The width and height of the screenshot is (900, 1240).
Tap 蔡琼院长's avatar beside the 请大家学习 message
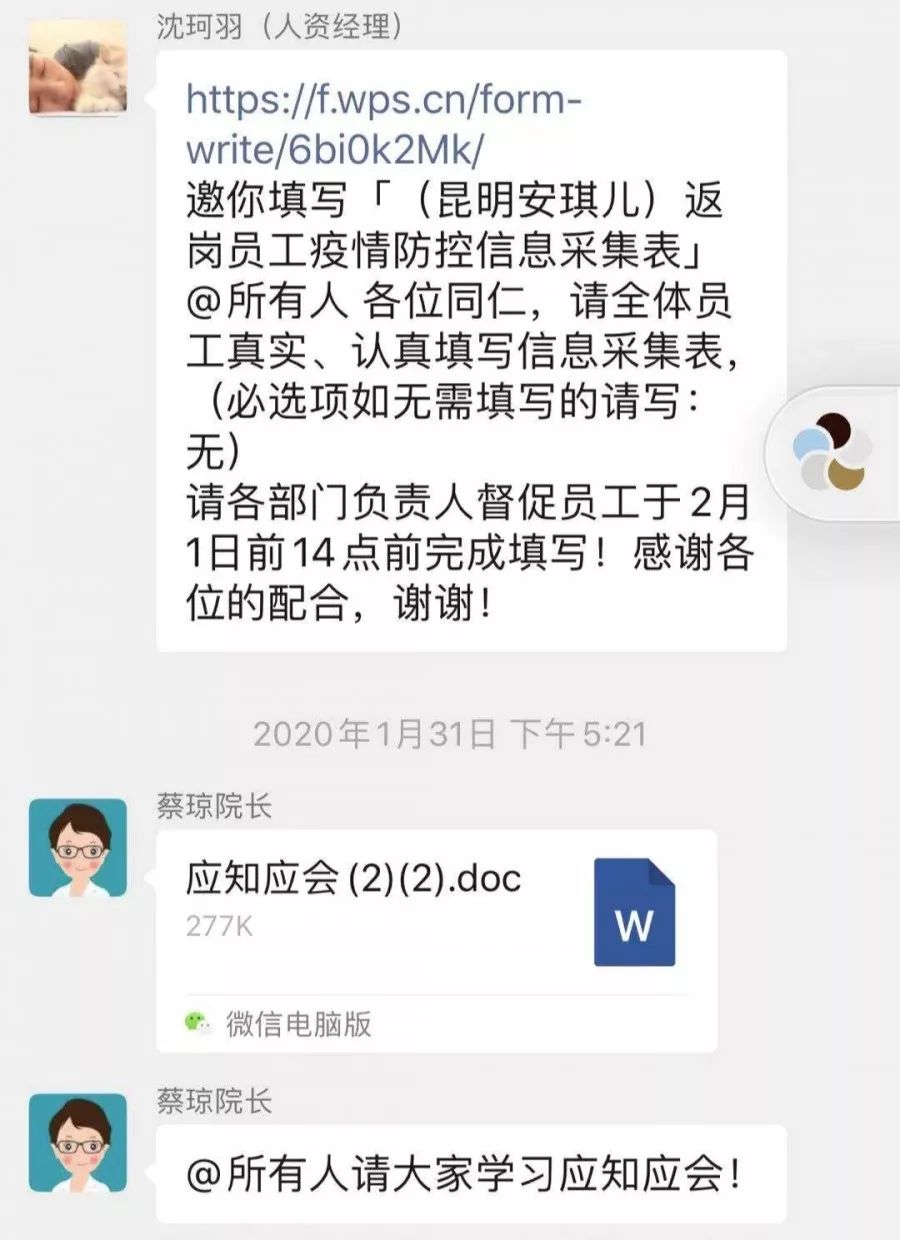pos(78,1142)
